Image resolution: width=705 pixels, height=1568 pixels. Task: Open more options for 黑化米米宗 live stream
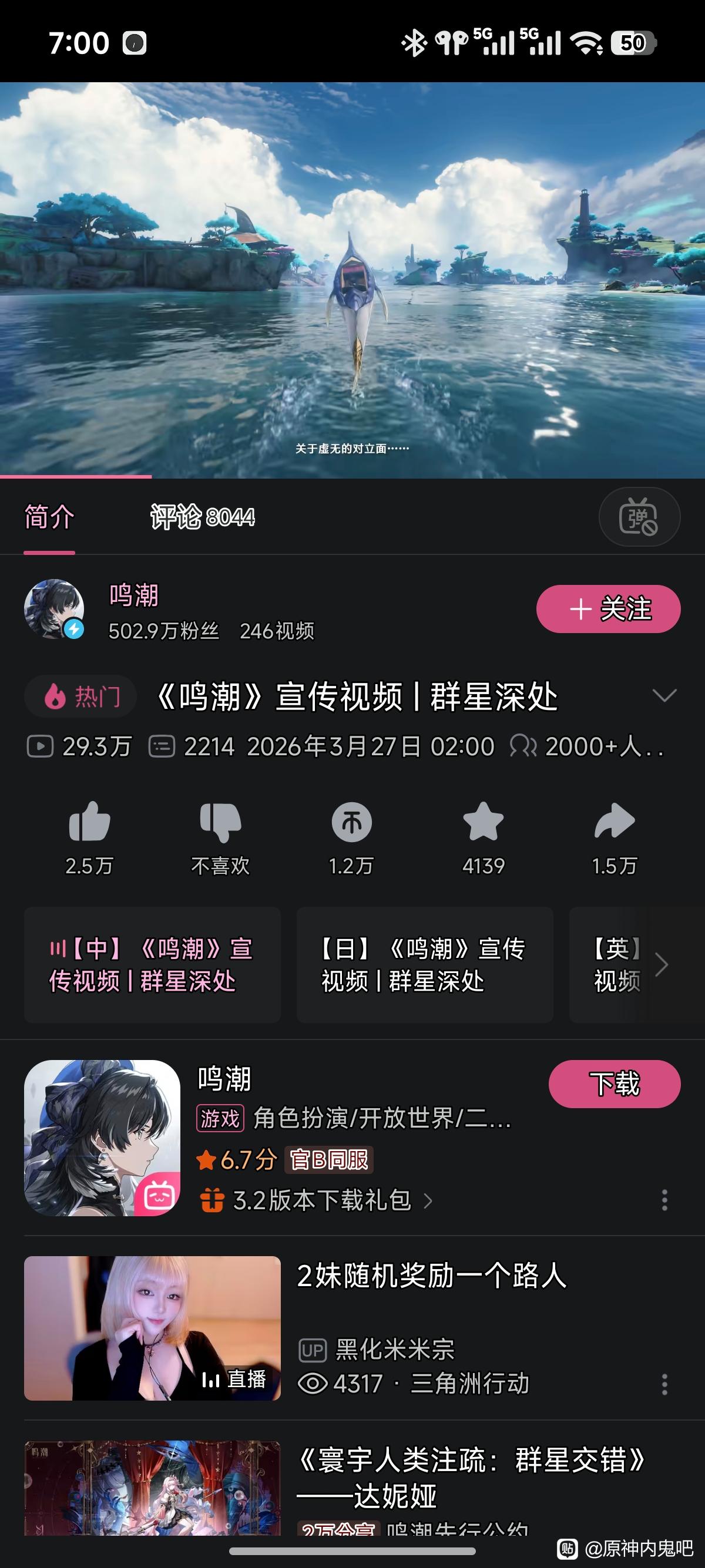click(664, 1385)
